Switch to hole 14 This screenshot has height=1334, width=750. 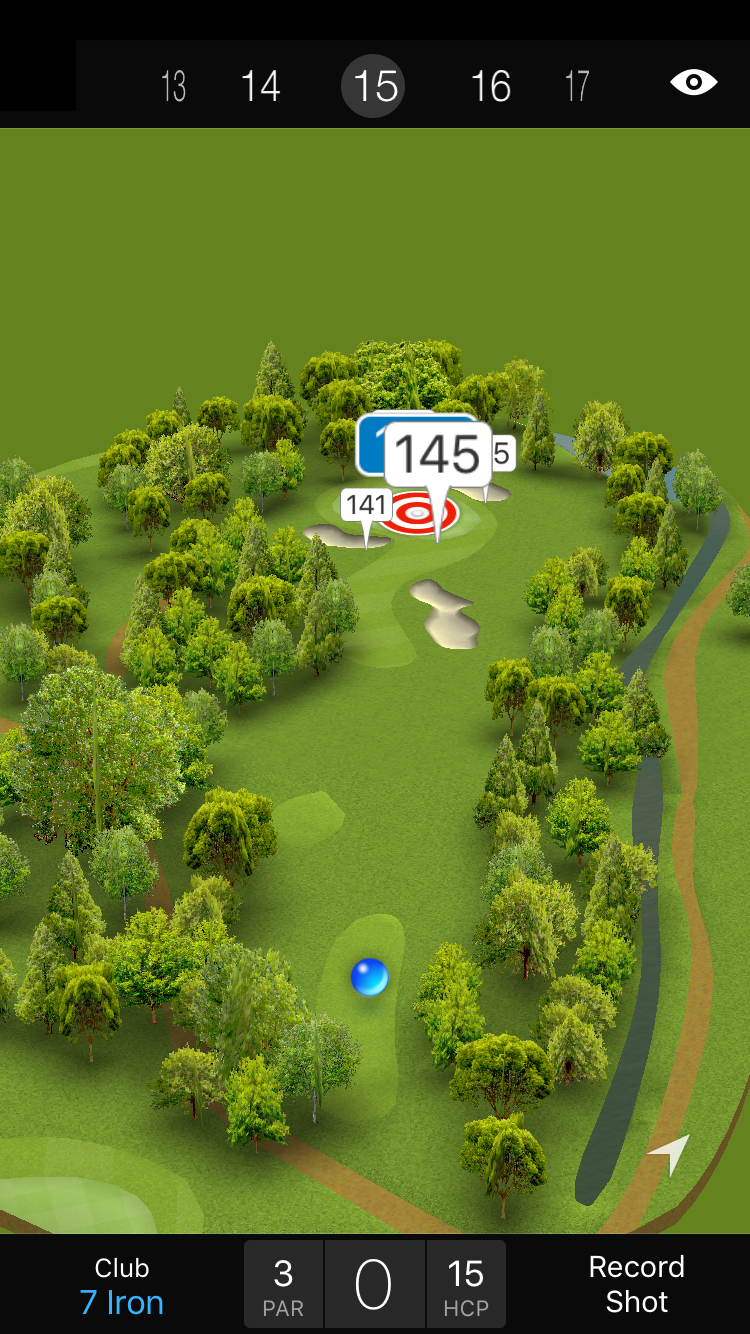tap(261, 87)
